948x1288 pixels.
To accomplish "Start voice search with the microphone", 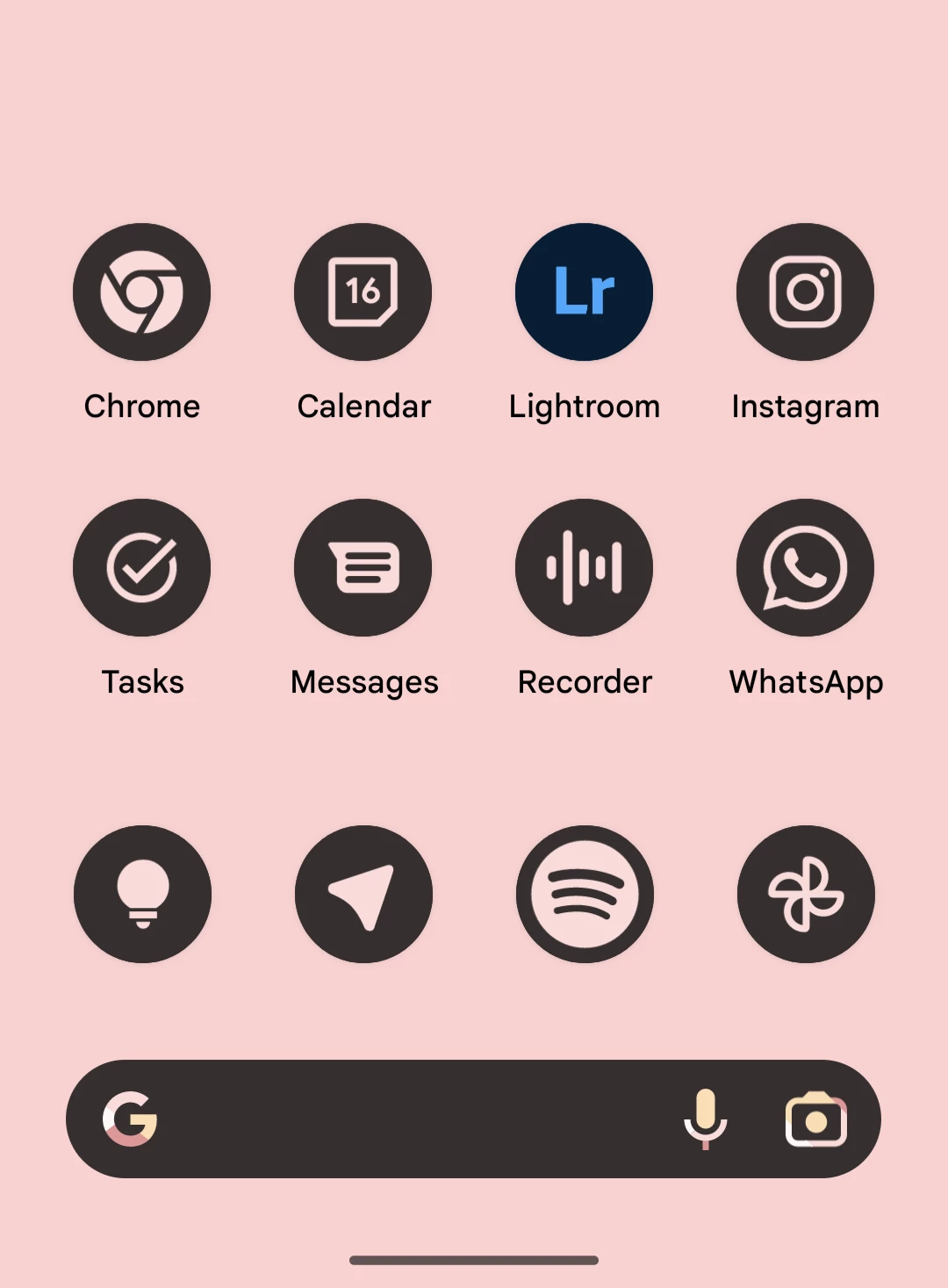I will [x=706, y=1119].
